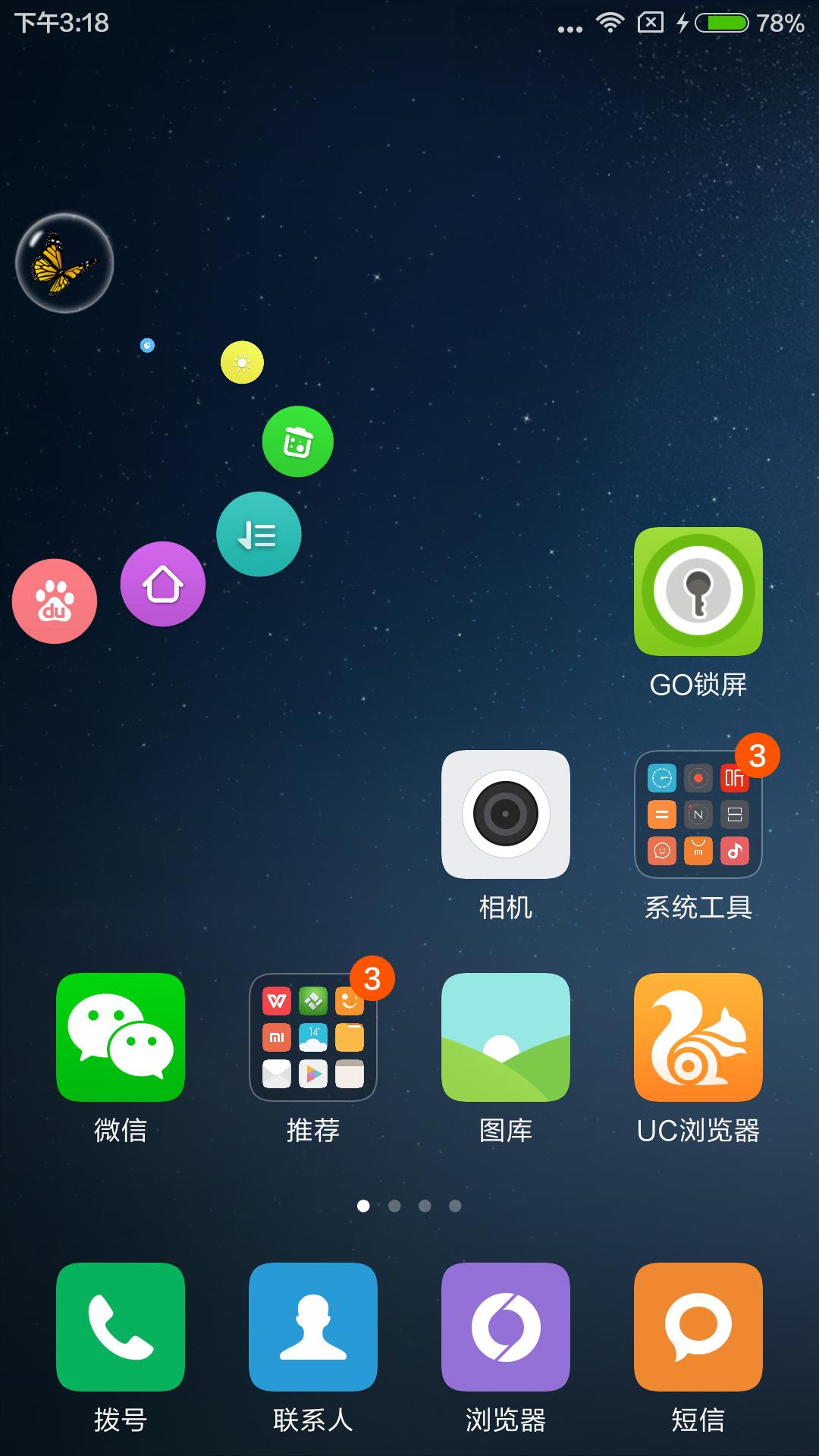This screenshot has height=1456, width=819.
Task: Open 短信 messages
Action: (698, 1327)
